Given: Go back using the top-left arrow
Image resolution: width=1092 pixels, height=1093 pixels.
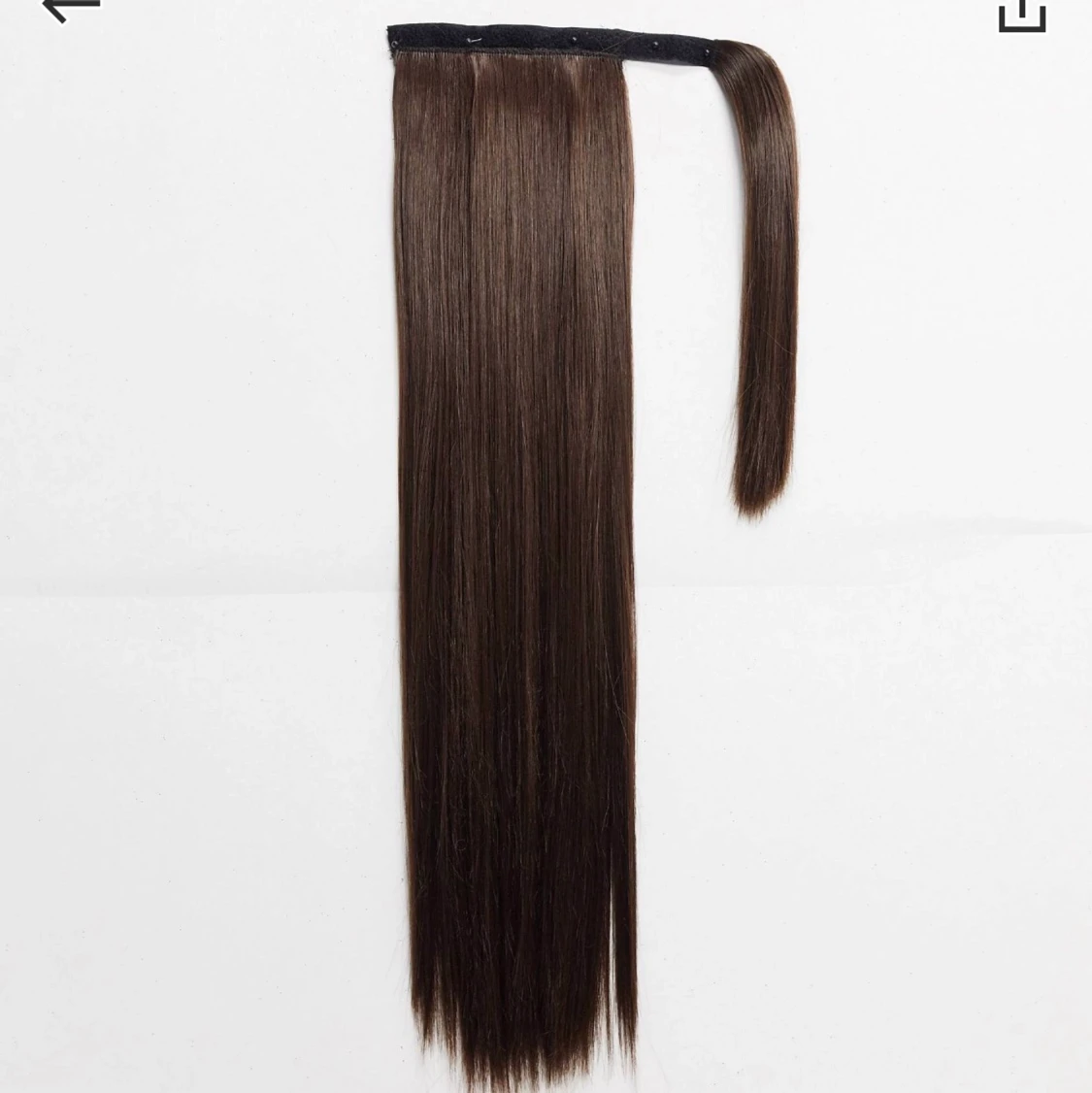Looking at the screenshot, I should pyautogui.click(x=71, y=10).
